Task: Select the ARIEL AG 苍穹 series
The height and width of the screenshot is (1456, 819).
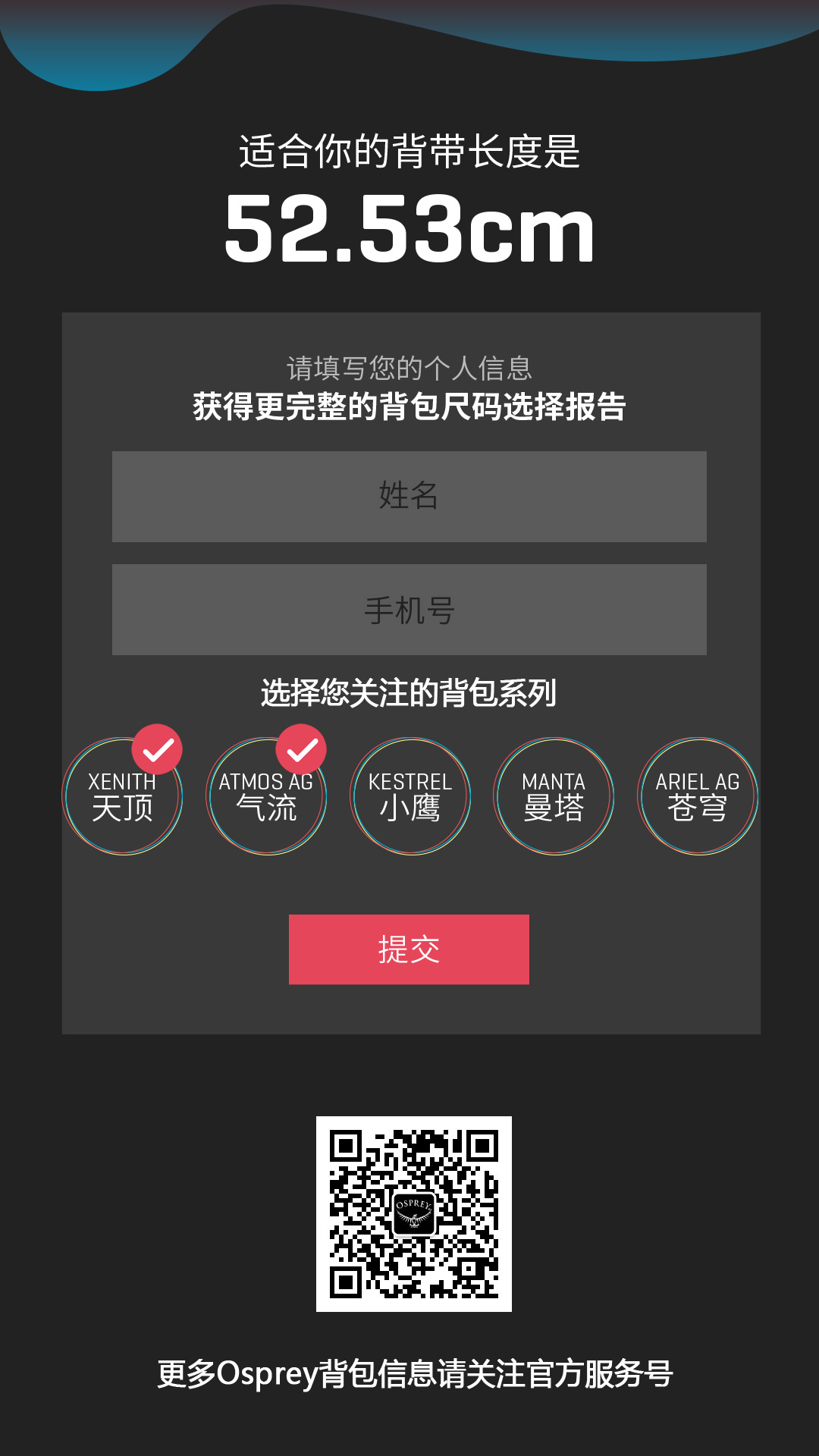Action: 698,796
